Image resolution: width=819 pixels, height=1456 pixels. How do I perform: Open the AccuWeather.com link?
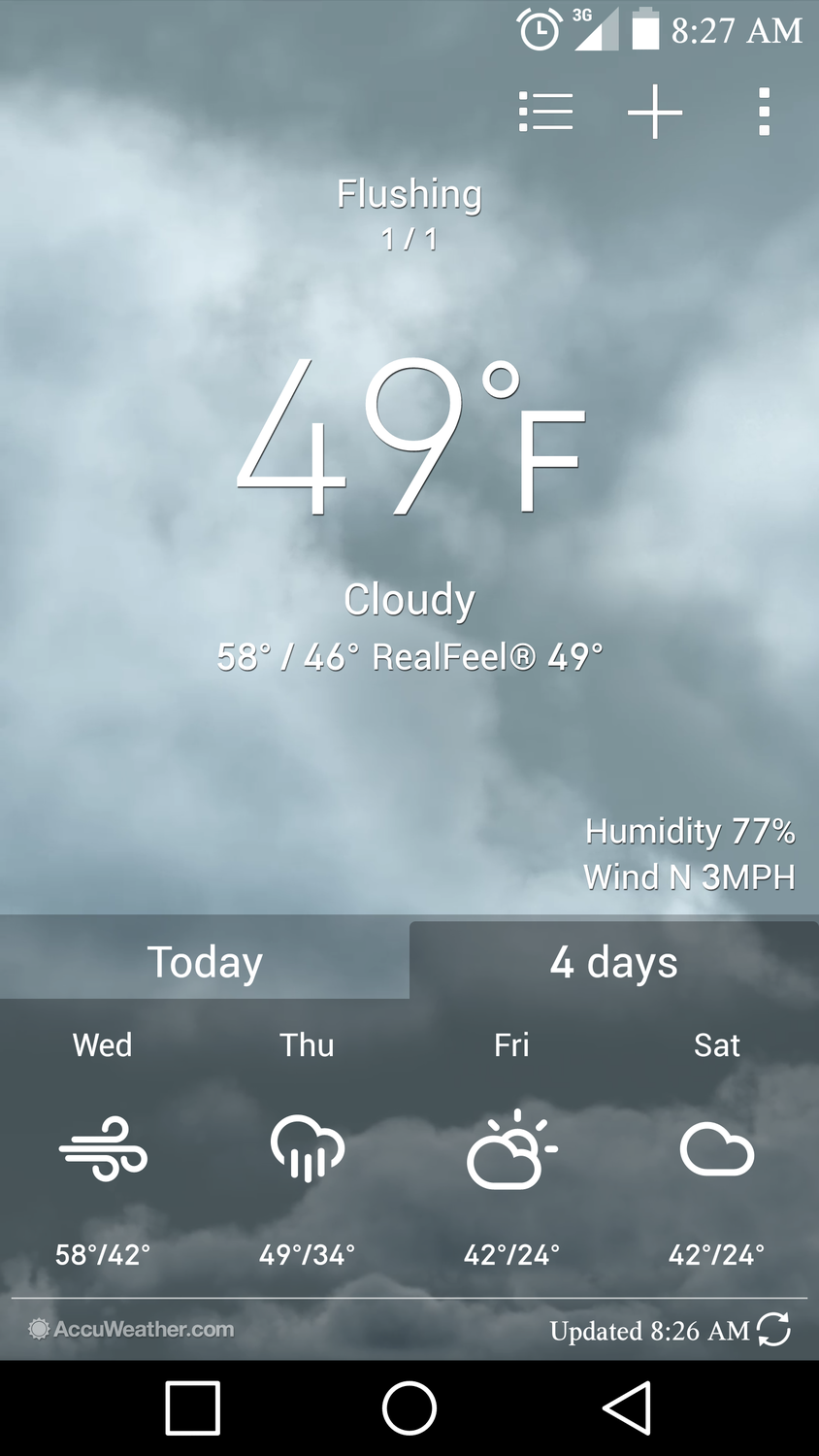pyautogui.click(x=132, y=1329)
